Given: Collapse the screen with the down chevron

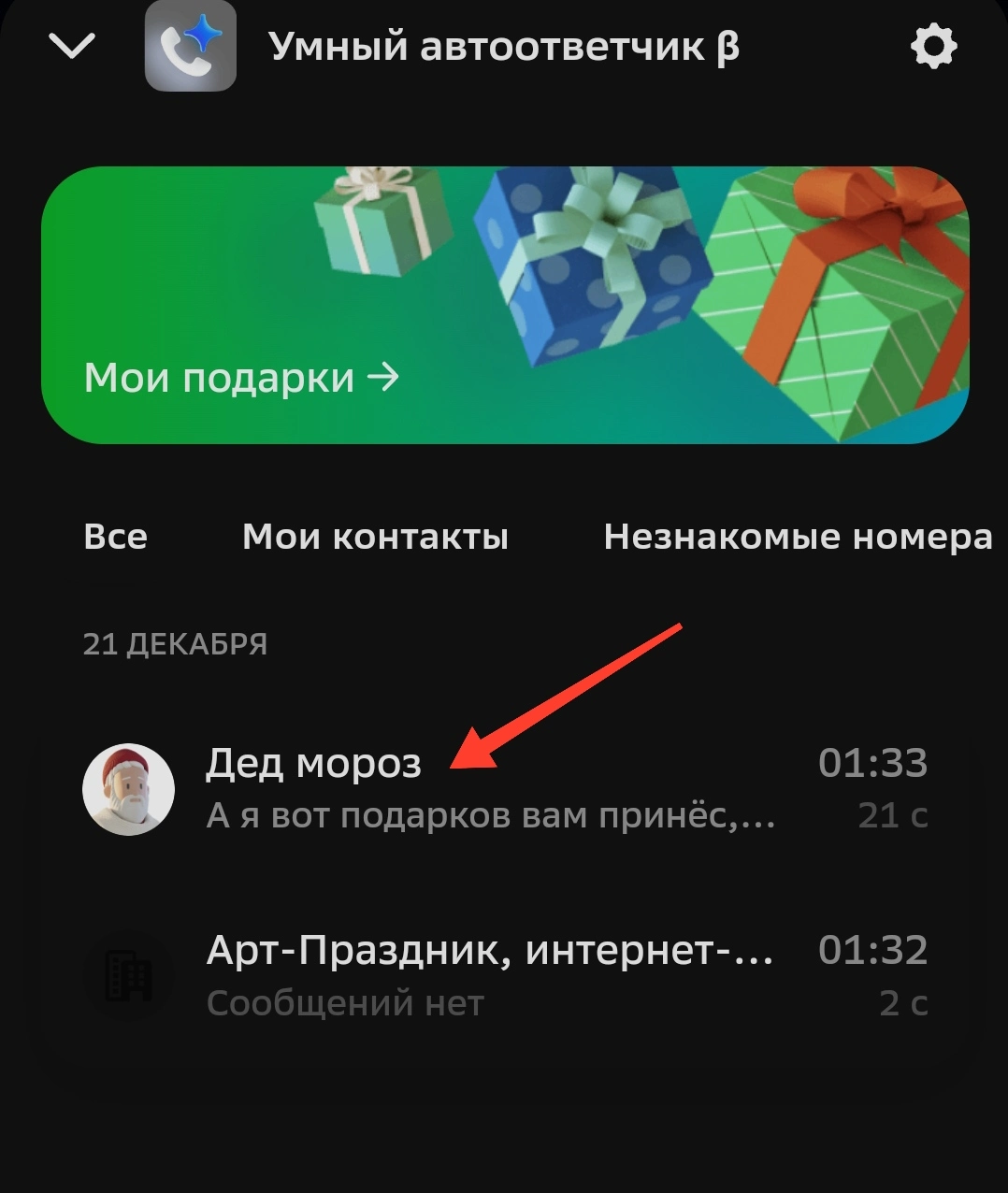Looking at the screenshot, I should [72, 46].
